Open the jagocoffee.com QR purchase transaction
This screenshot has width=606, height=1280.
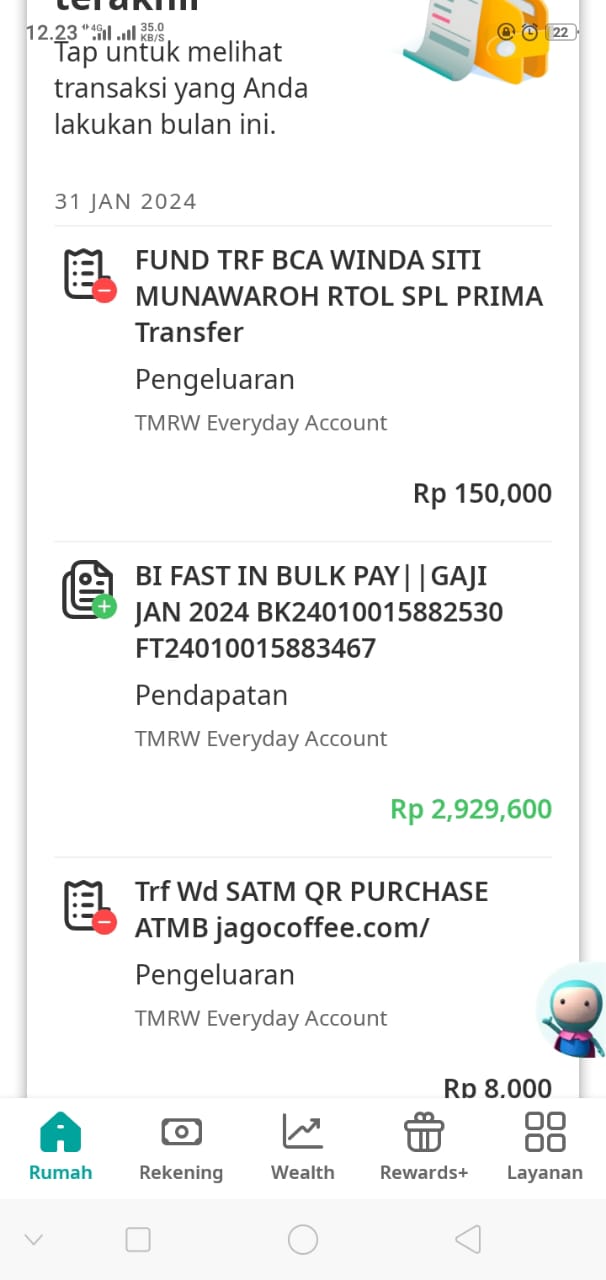[303, 978]
